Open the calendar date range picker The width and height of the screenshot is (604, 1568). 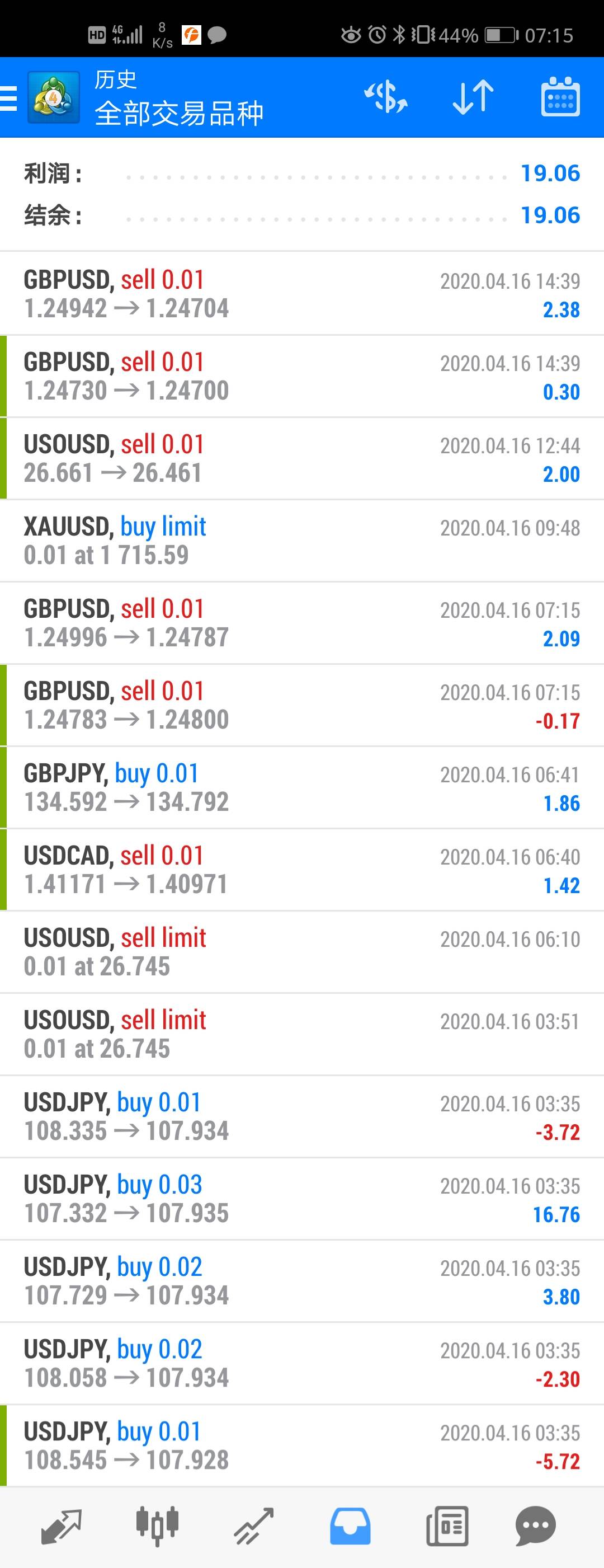pos(560,97)
